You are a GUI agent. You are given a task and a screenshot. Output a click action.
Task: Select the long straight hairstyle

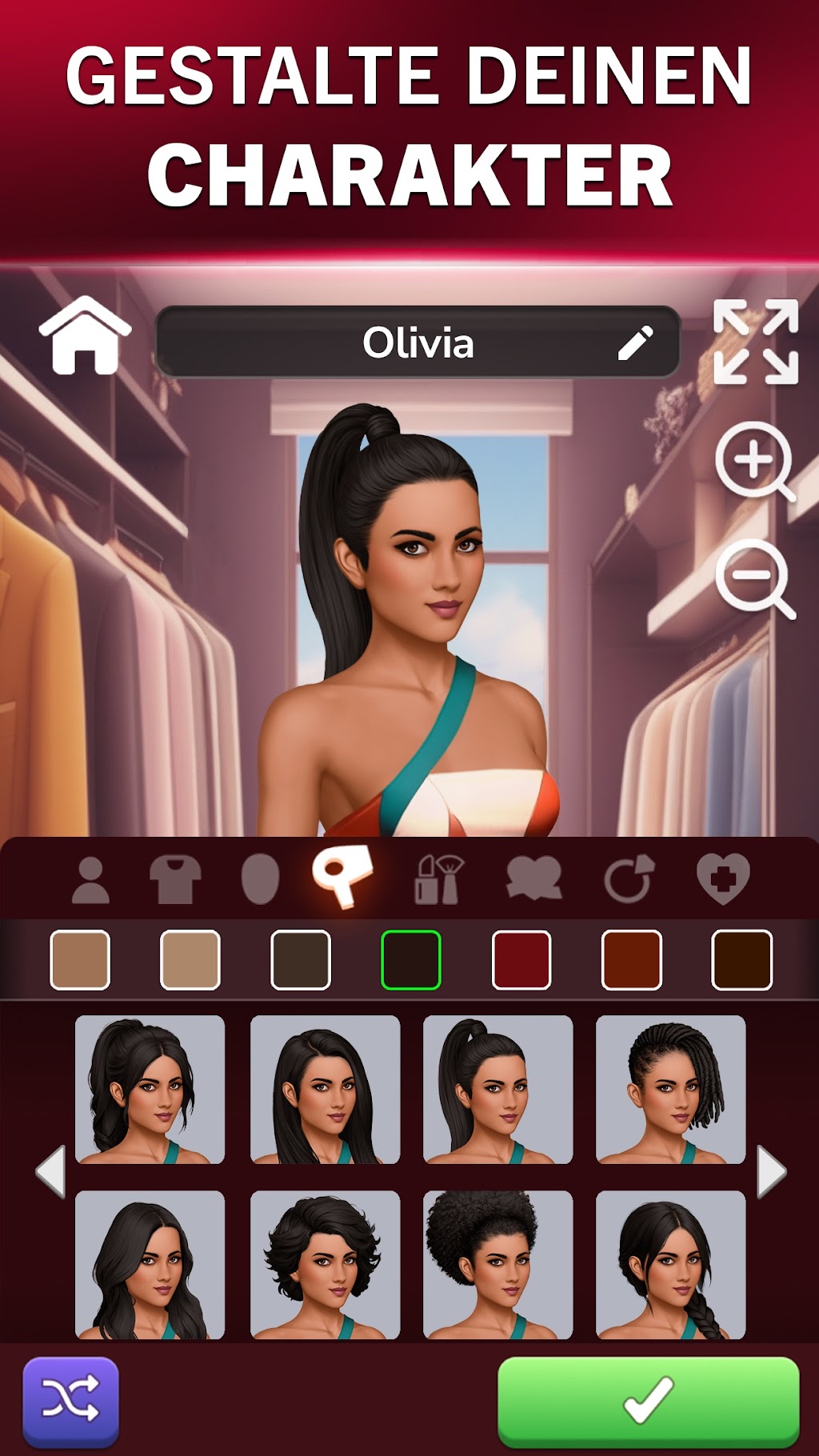(x=325, y=1090)
